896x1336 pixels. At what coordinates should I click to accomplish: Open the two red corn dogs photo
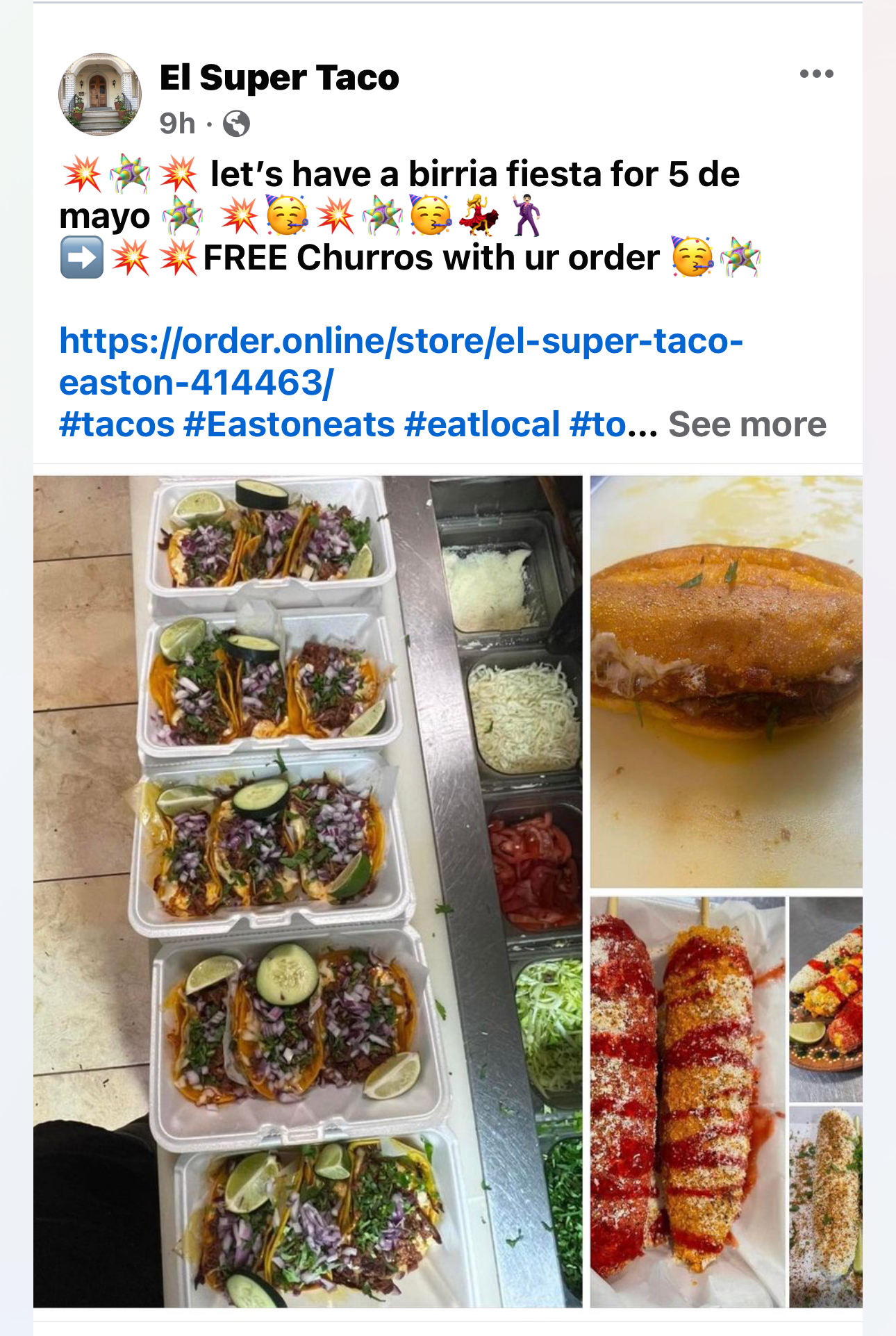[x=688, y=1101]
